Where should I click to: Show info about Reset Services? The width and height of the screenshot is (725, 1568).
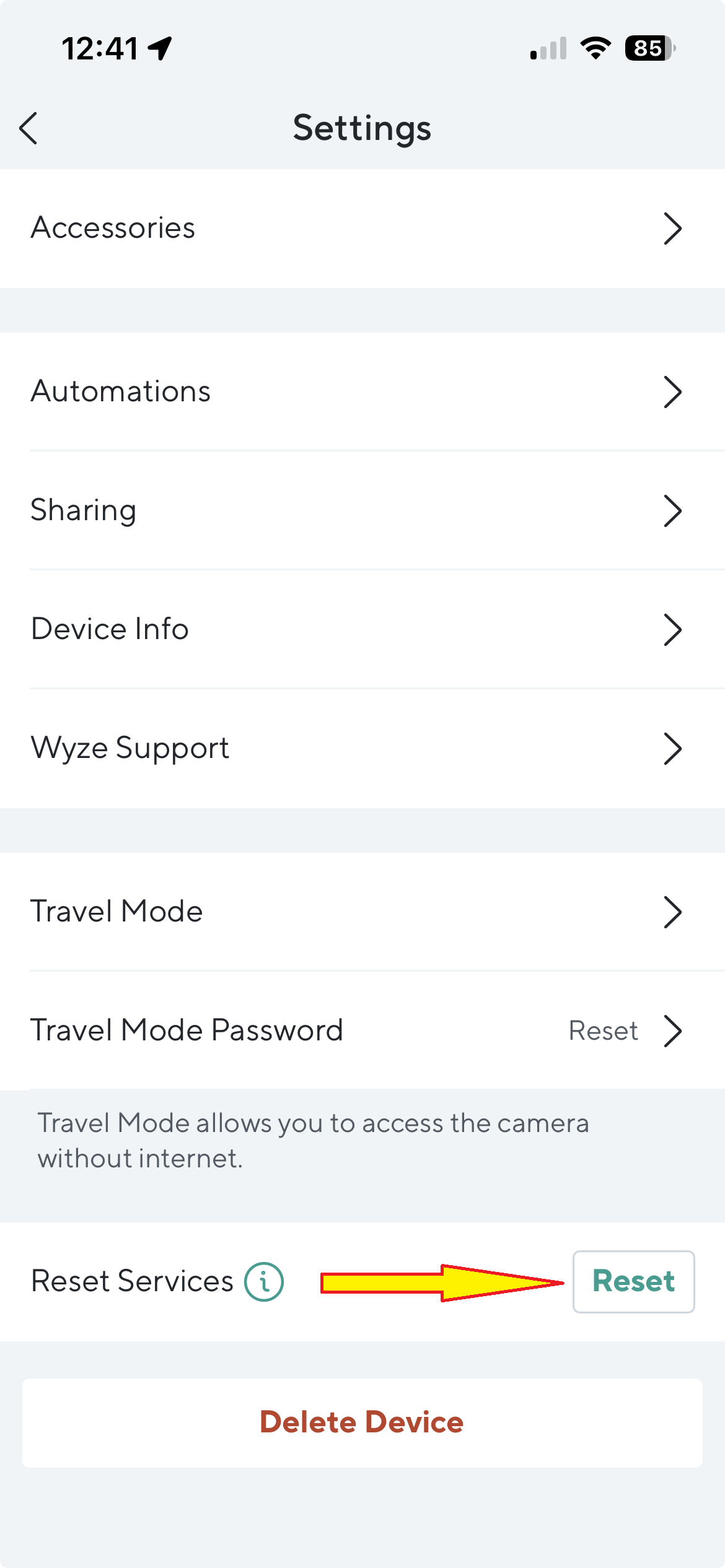pyautogui.click(x=264, y=1281)
